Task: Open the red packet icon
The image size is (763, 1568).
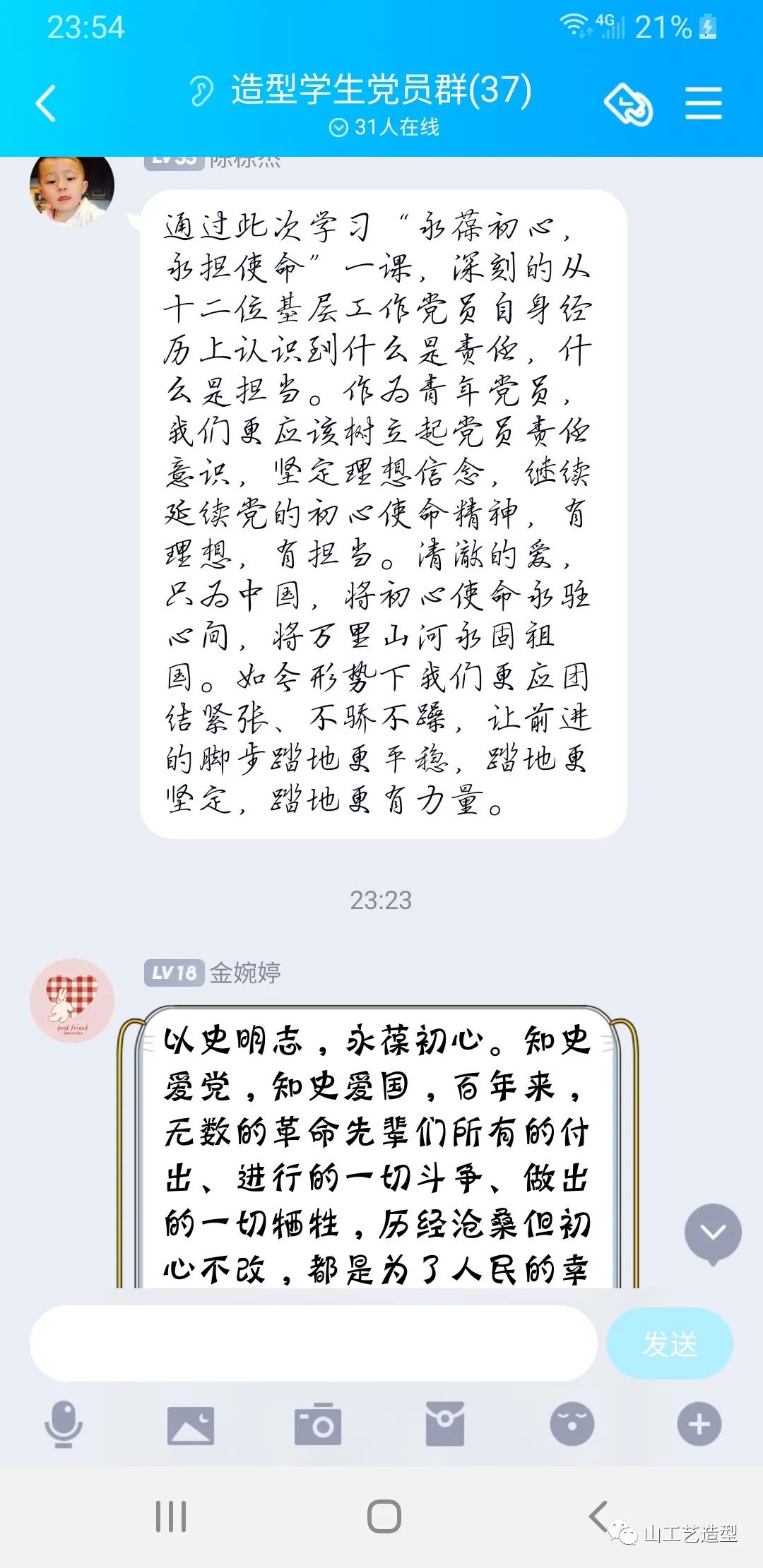Action: [x=444, y=1424]
